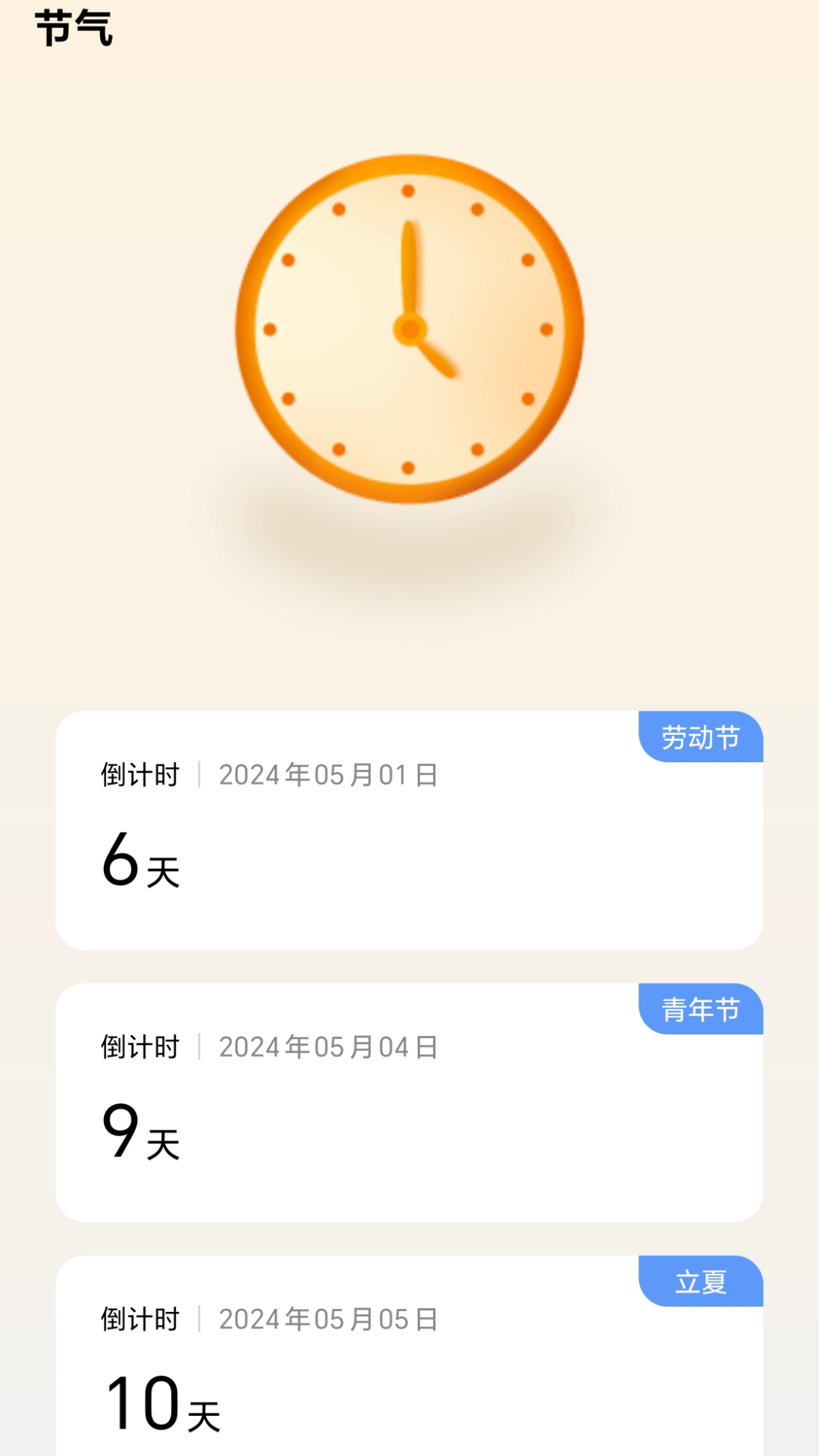Open the 劳动节 countdown card

(x=409, y=830)
